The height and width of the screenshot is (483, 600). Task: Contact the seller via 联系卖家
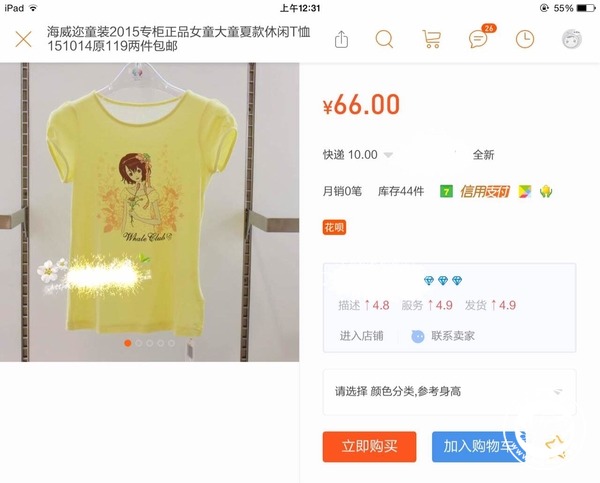443,336
